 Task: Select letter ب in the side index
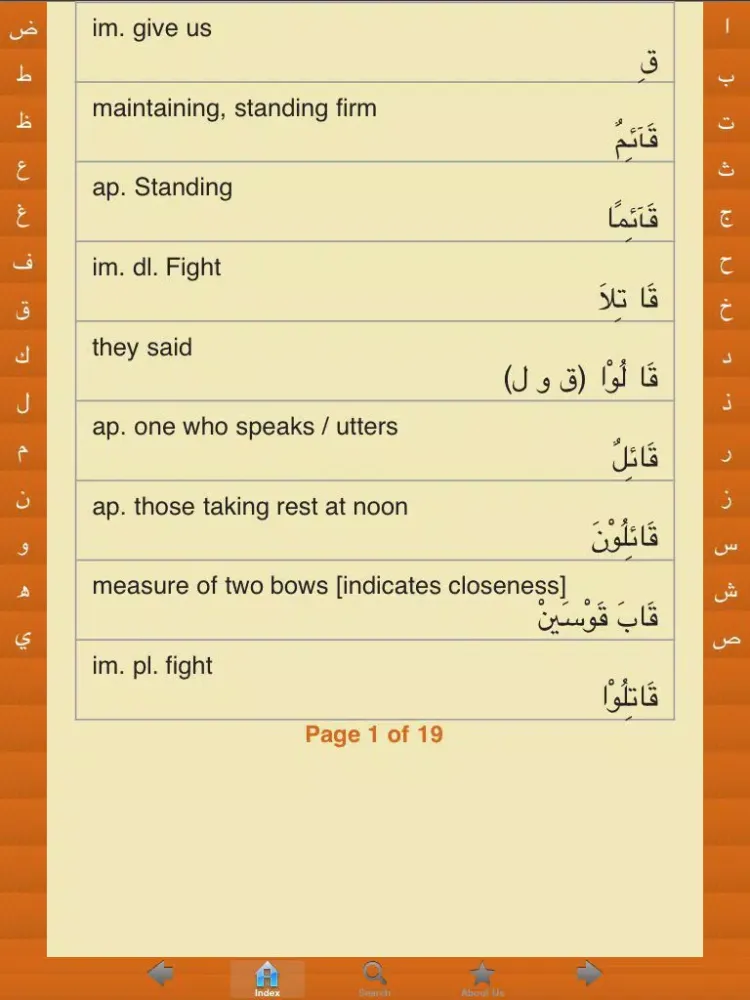pos(726,76)
